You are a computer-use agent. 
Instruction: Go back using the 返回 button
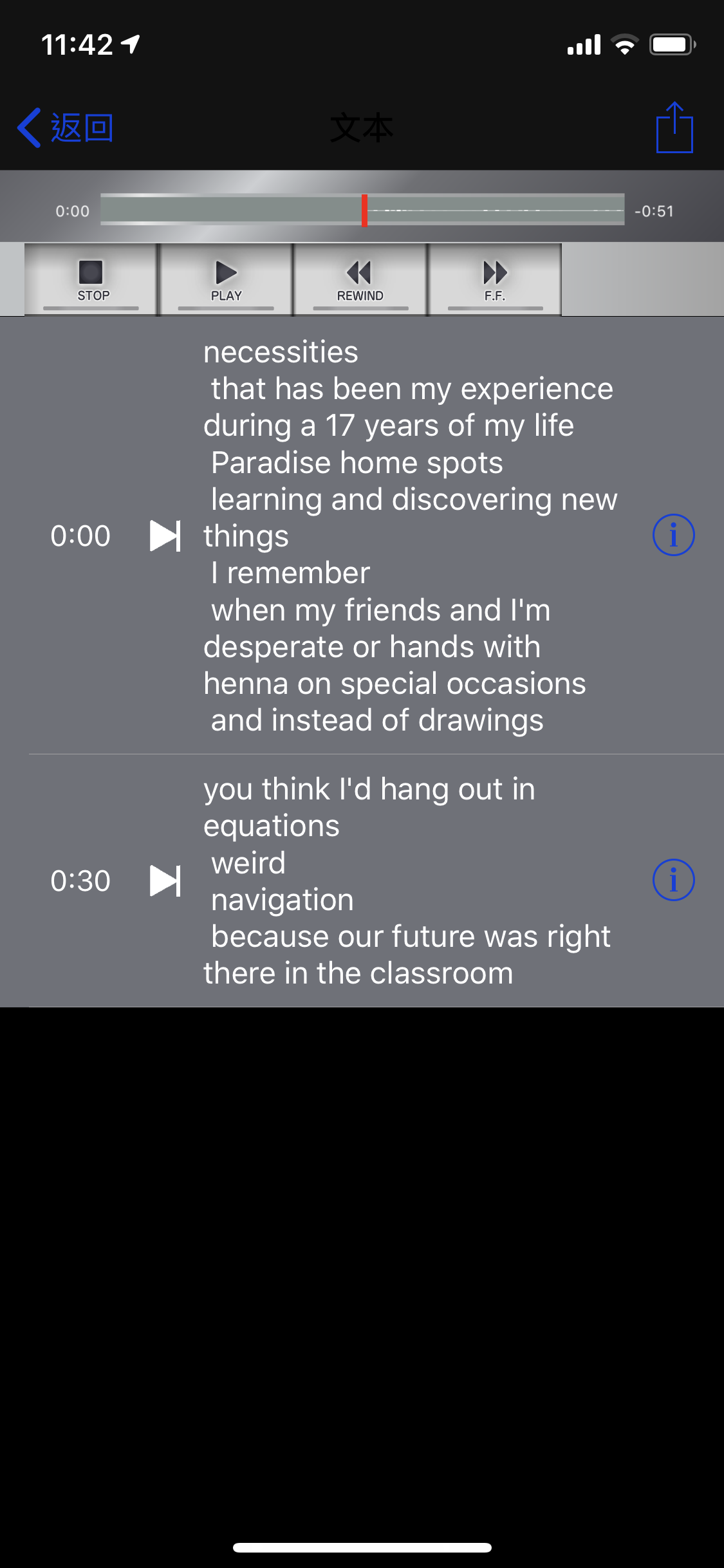coord(65,127)
